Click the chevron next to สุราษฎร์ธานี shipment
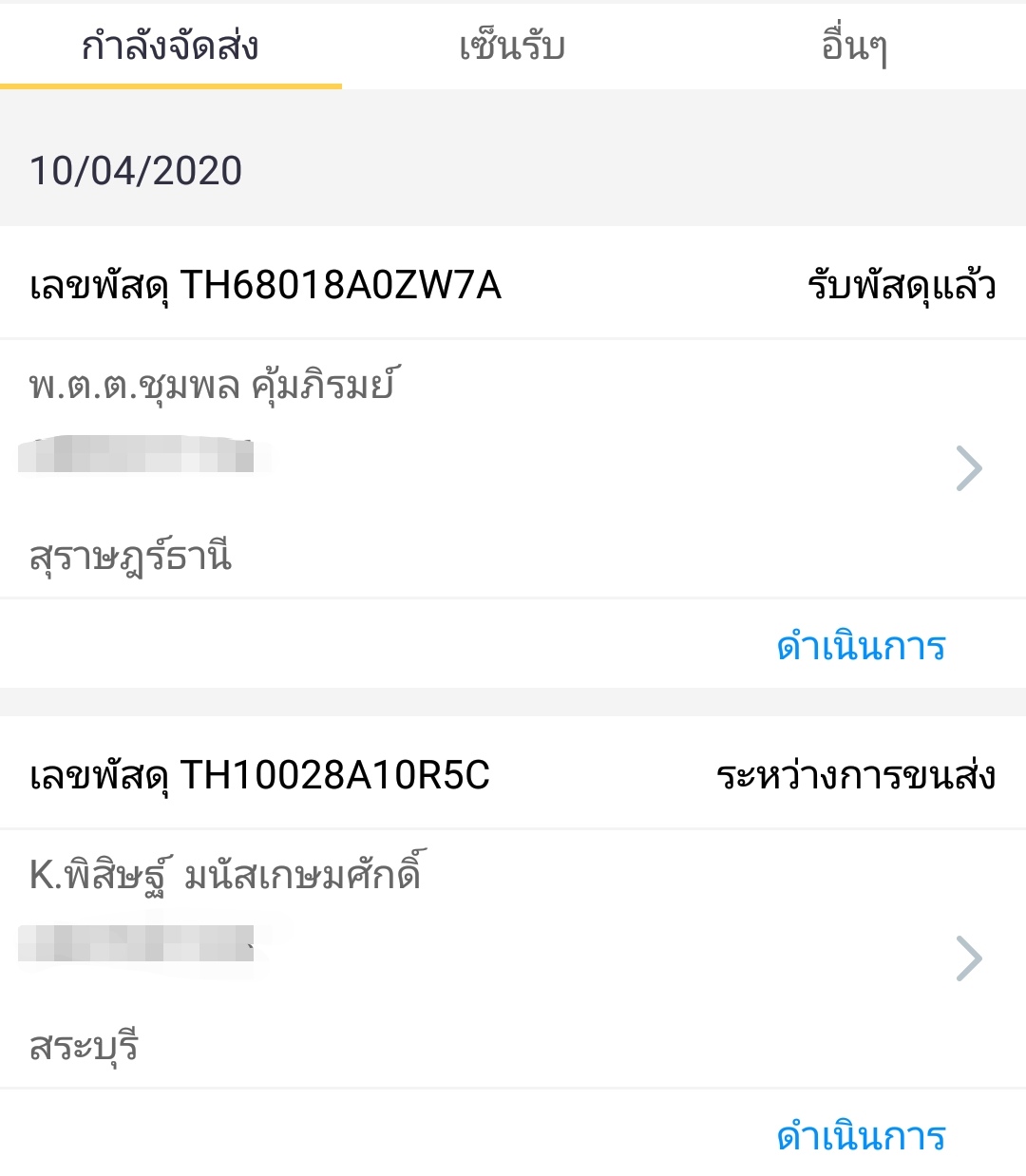Viewport: 1026px width, 1176px height. [970, 467]
